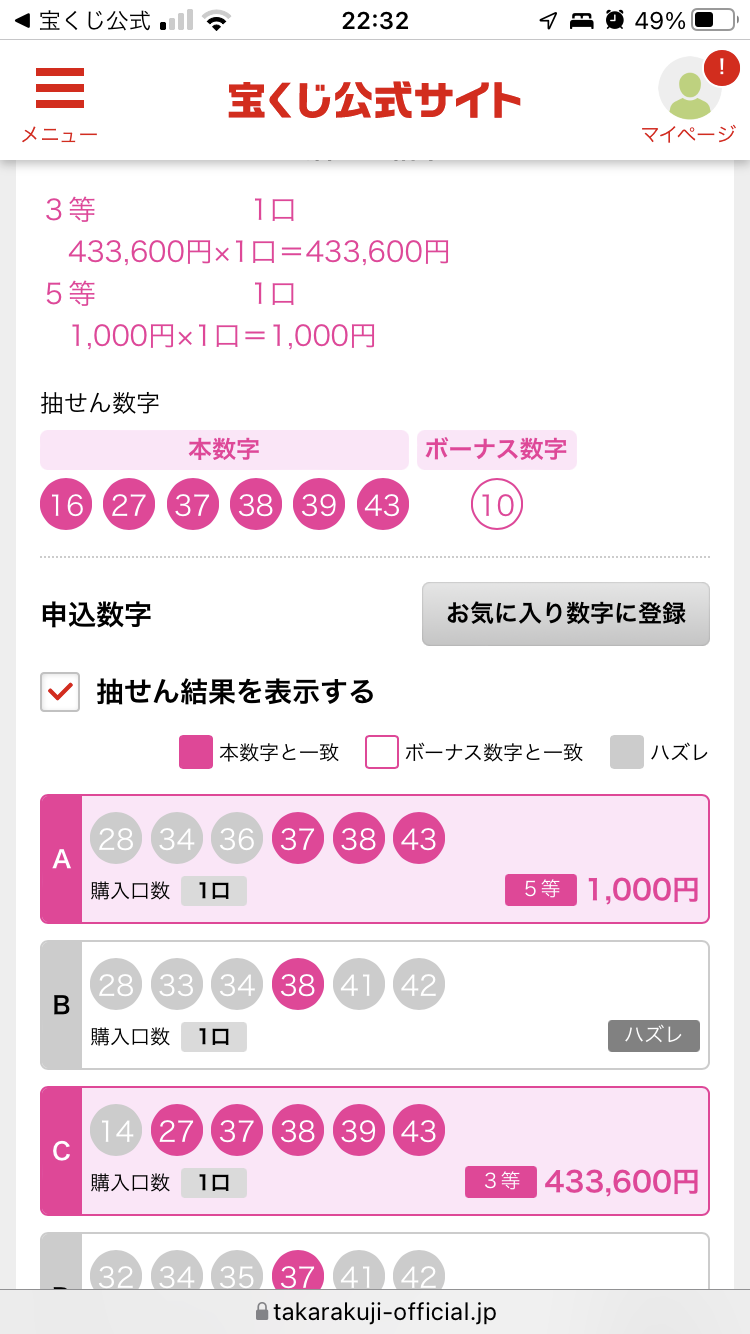Open the メニュー hamburger menu
This screenshot has height=1334, width=750.
tap(59, 103)
